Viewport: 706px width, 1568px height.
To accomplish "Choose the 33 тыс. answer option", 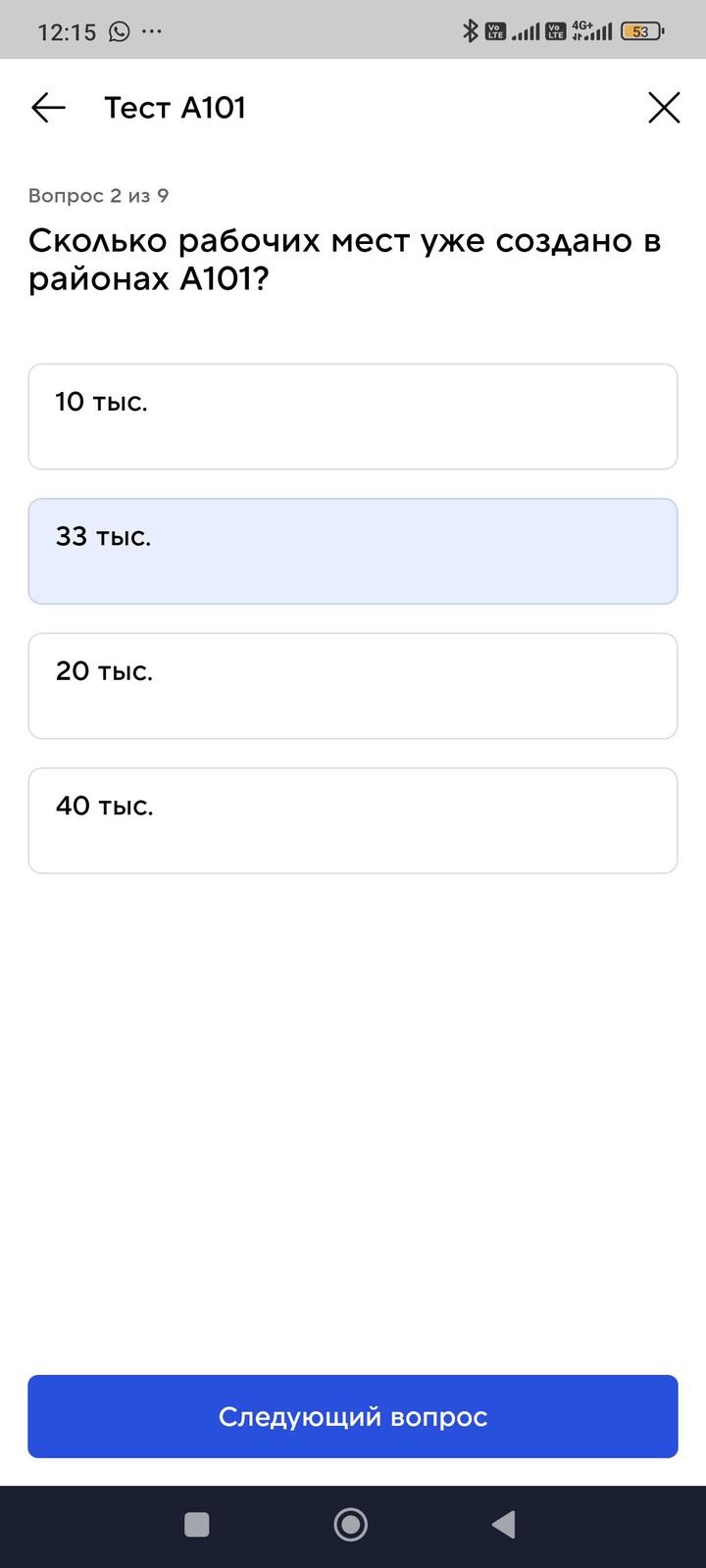I will click(353, 551).
